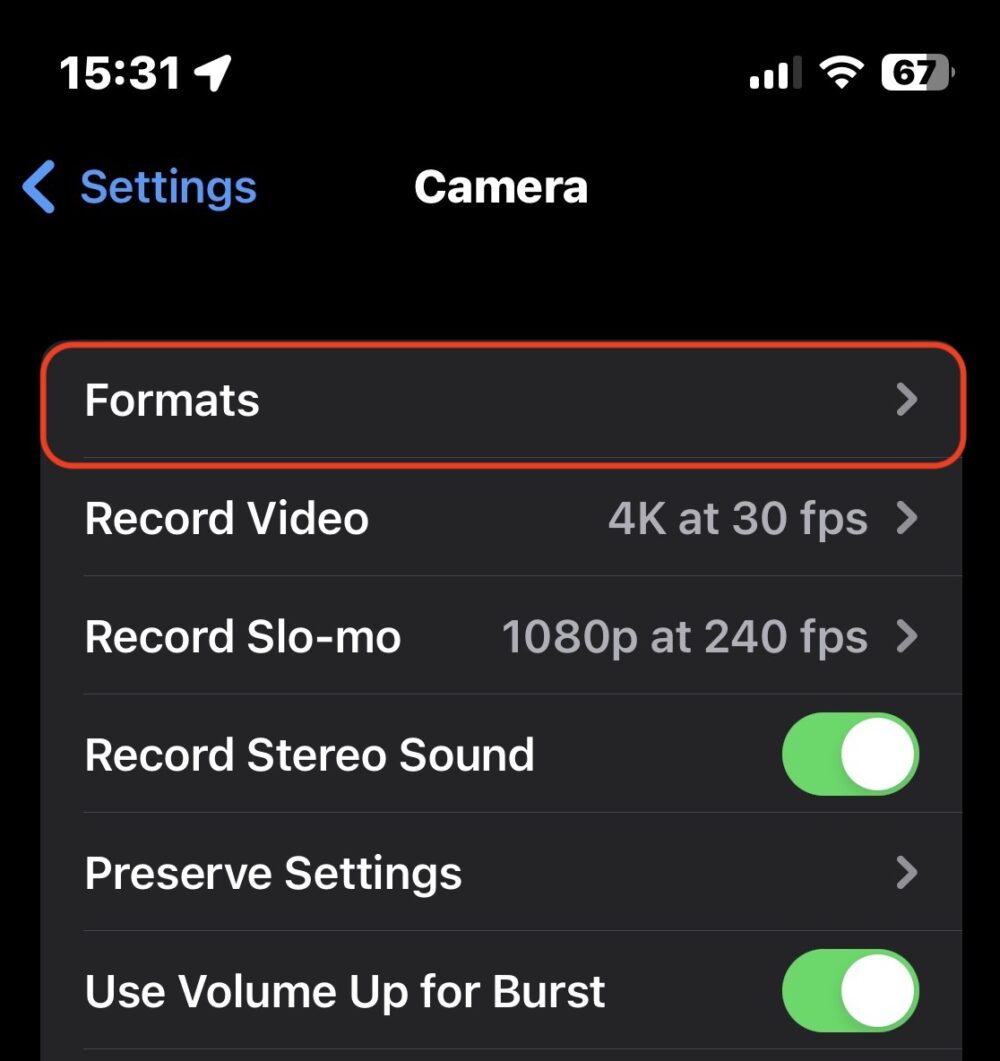
Task: Go back to Settings
Action: 140,188
